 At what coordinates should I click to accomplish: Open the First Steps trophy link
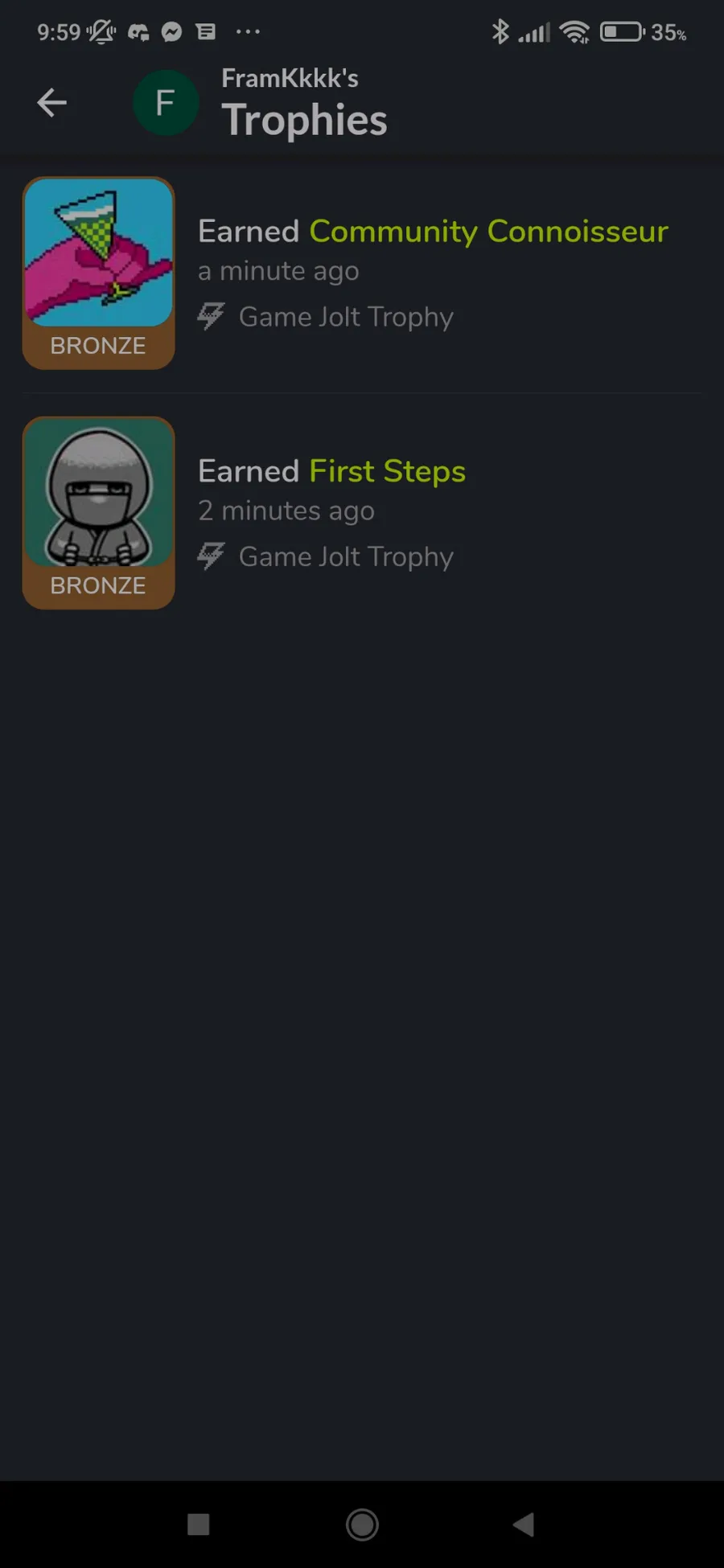[x=388, y=471]
